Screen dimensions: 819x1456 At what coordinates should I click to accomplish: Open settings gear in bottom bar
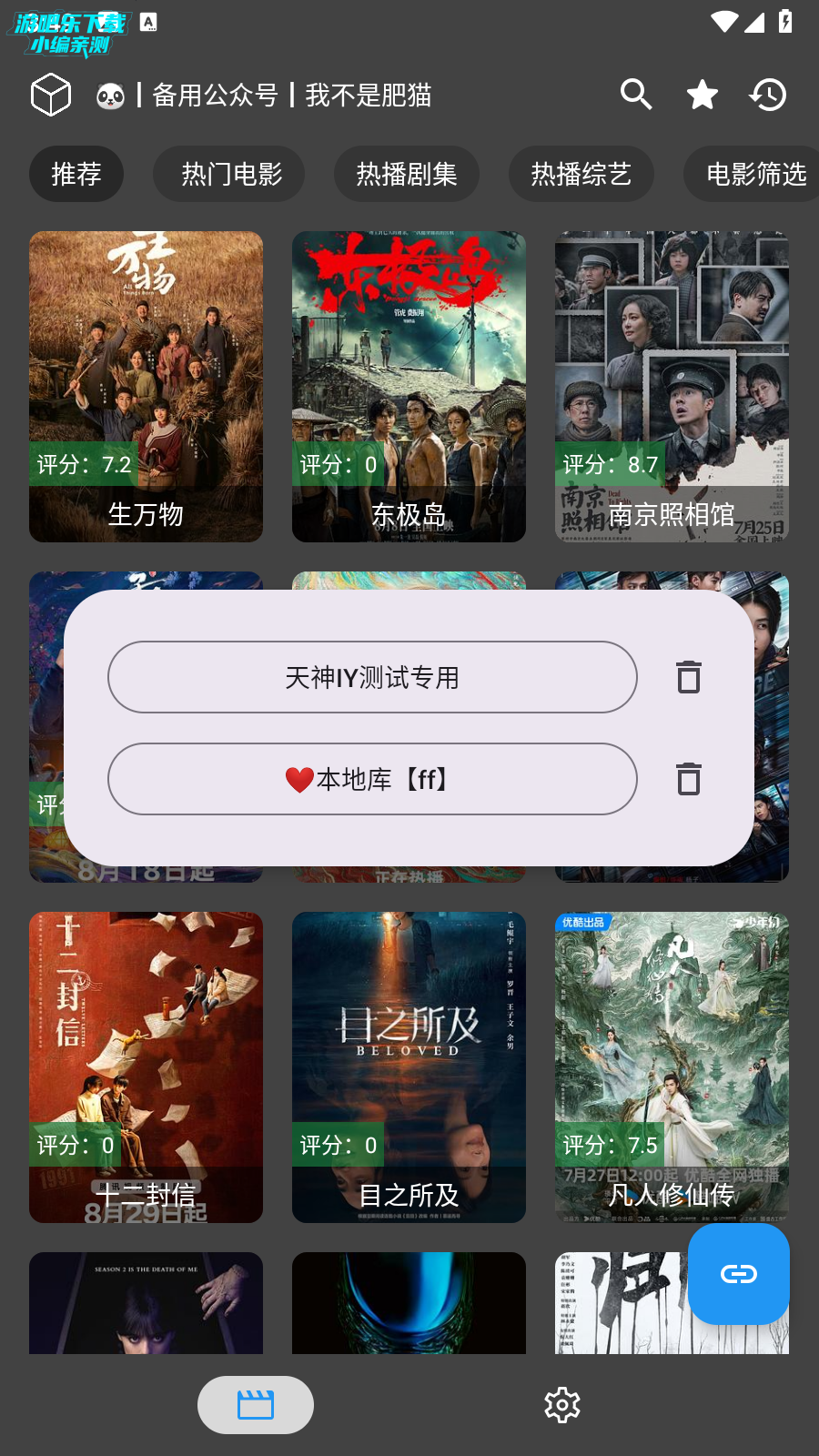coord(562,1405)
